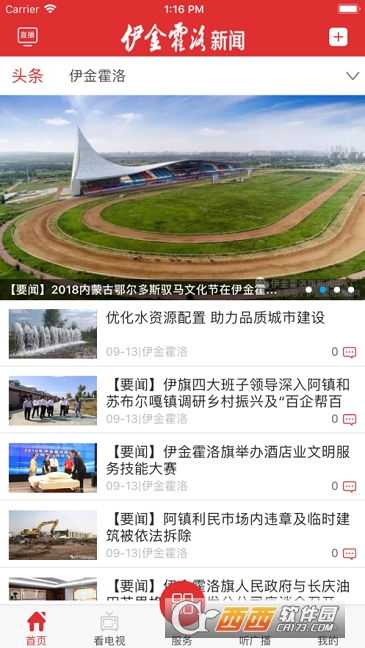Switch to the 看电视 tab
The height and width of the screenshot is (648, 365).
110,628
